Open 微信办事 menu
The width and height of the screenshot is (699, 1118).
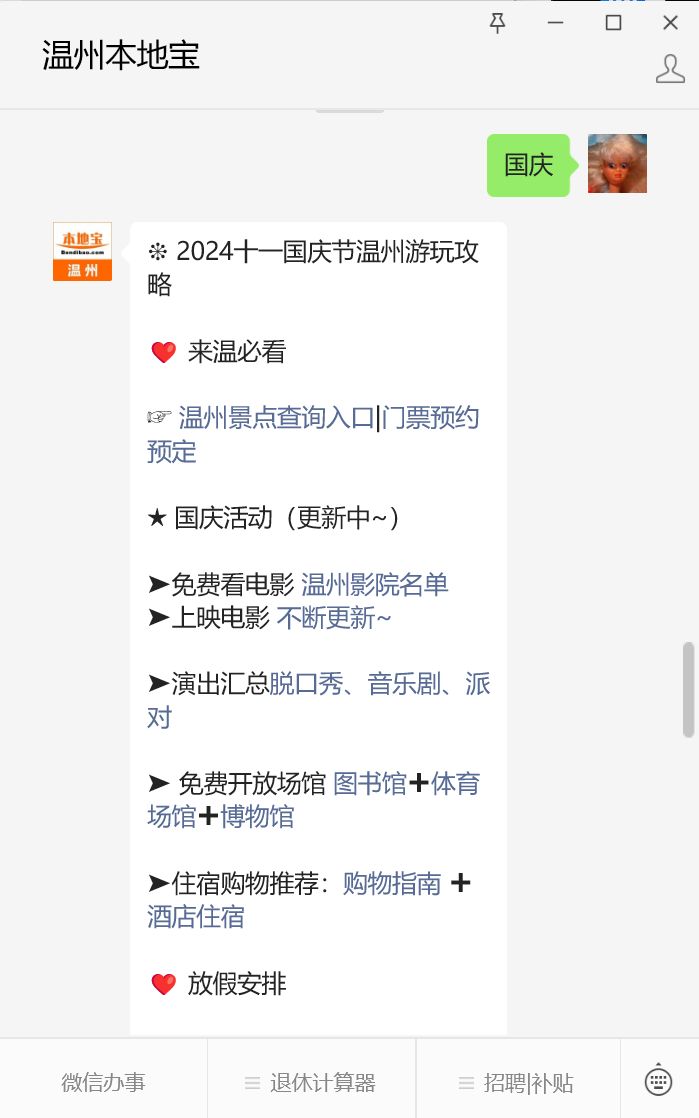click(x=103, y=1082)
